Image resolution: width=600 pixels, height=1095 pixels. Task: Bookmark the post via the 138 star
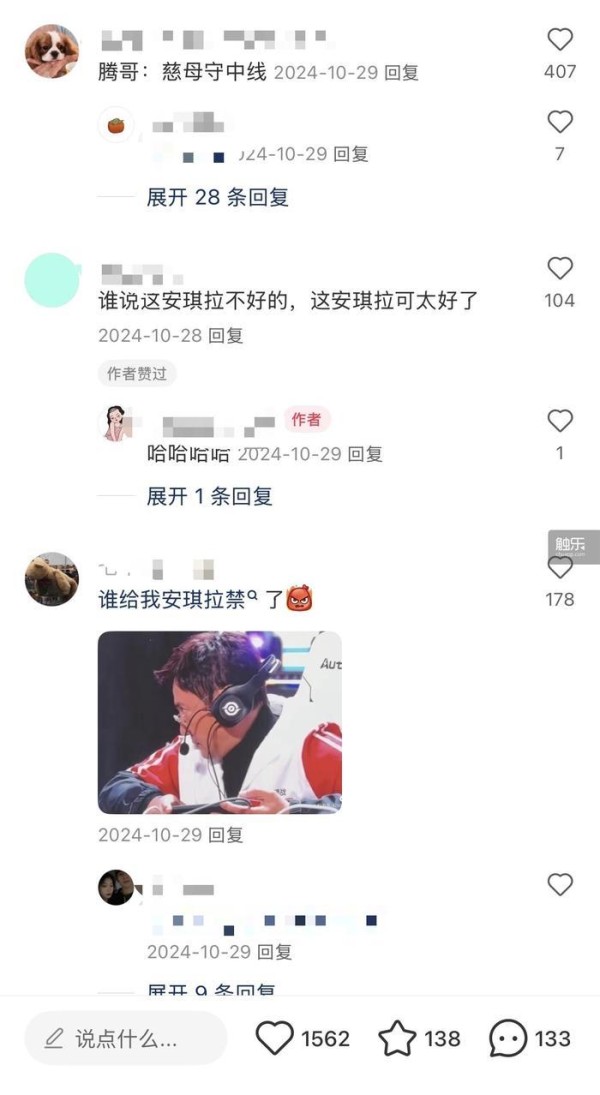[x=397, y=1038]
